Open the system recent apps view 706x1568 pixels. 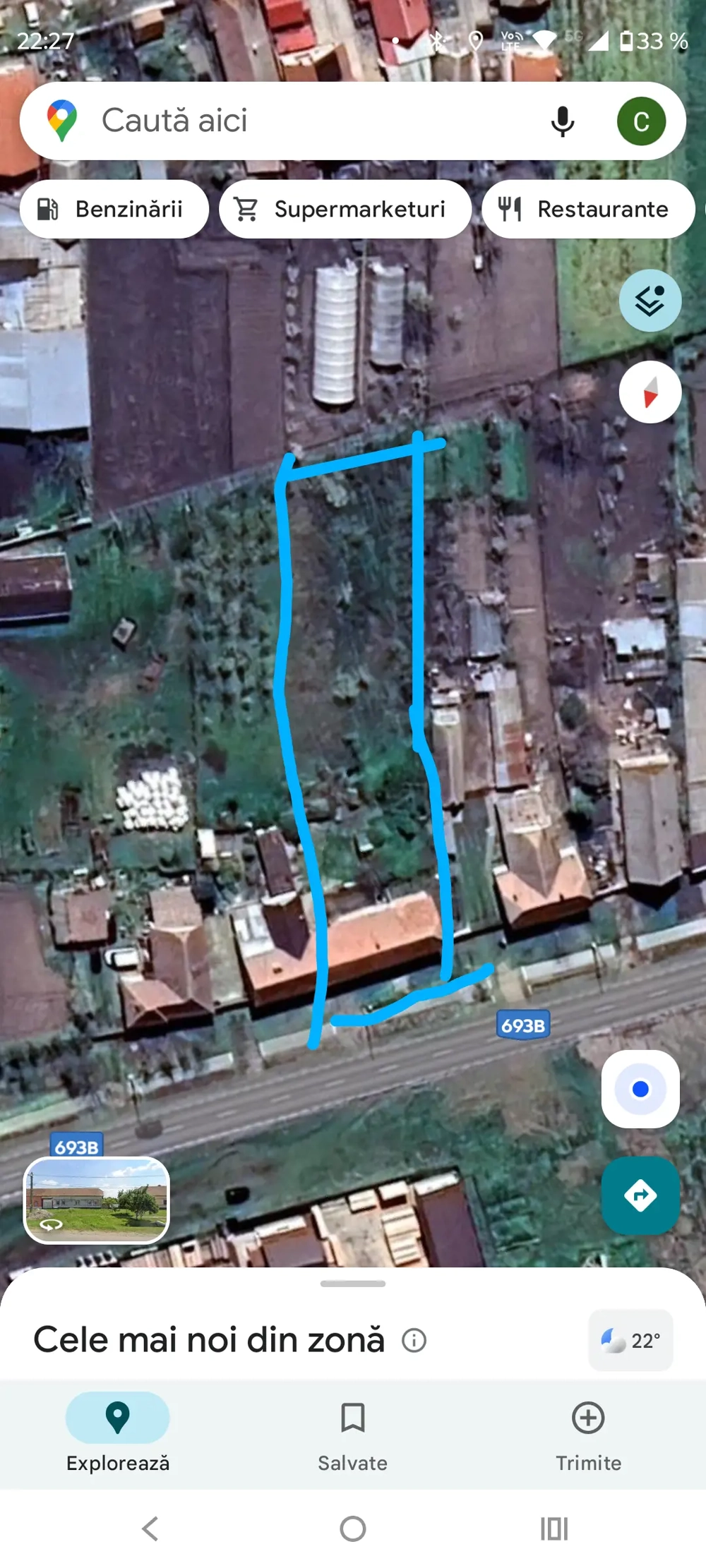point(554,1529)
